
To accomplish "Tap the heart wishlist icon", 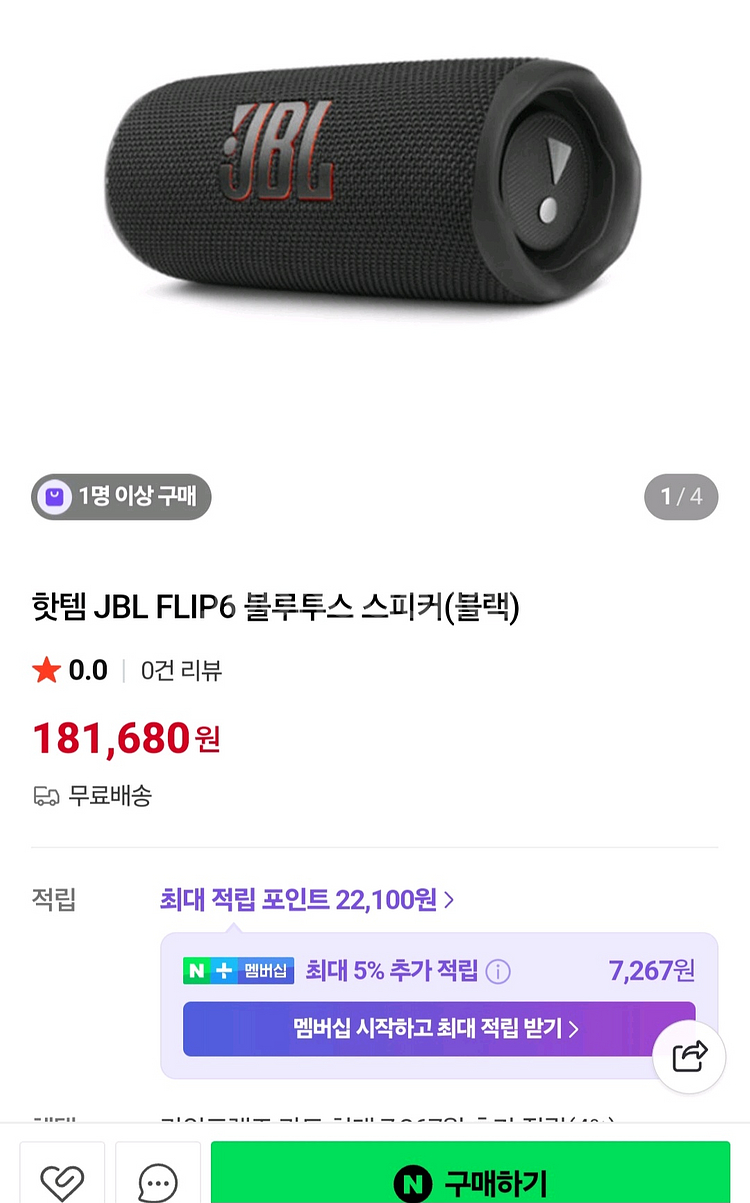I will point(62,1183).
